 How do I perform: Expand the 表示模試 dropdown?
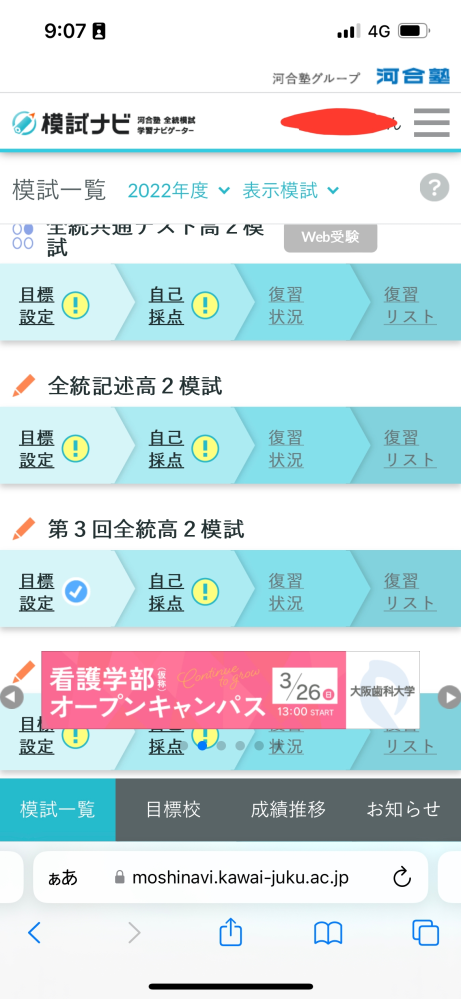coord(290,190)
